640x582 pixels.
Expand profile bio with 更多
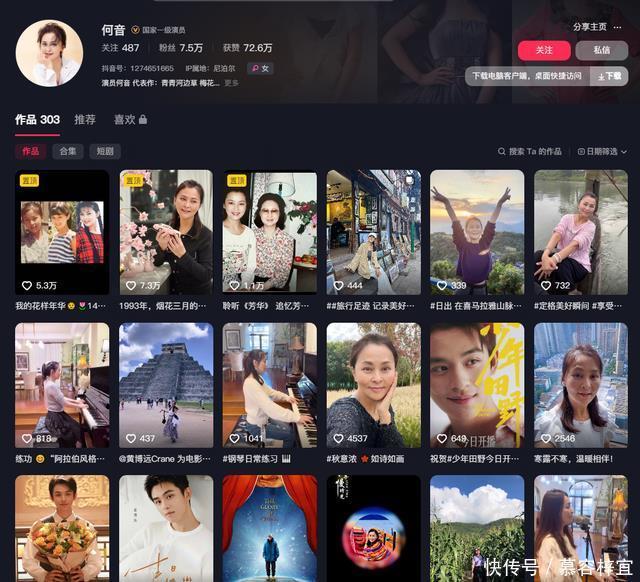(231, 83)
